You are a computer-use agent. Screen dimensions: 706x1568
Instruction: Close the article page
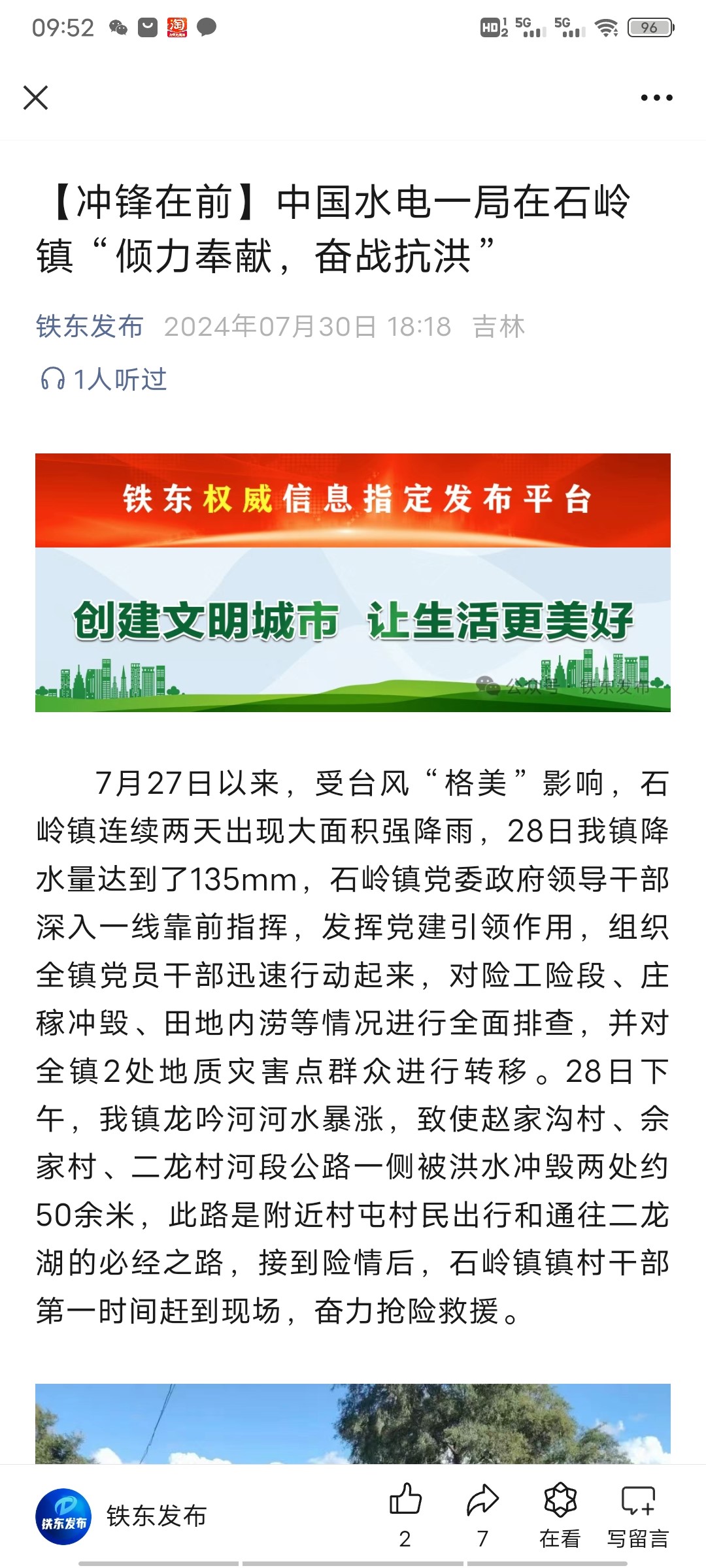[x=36, y=98]
